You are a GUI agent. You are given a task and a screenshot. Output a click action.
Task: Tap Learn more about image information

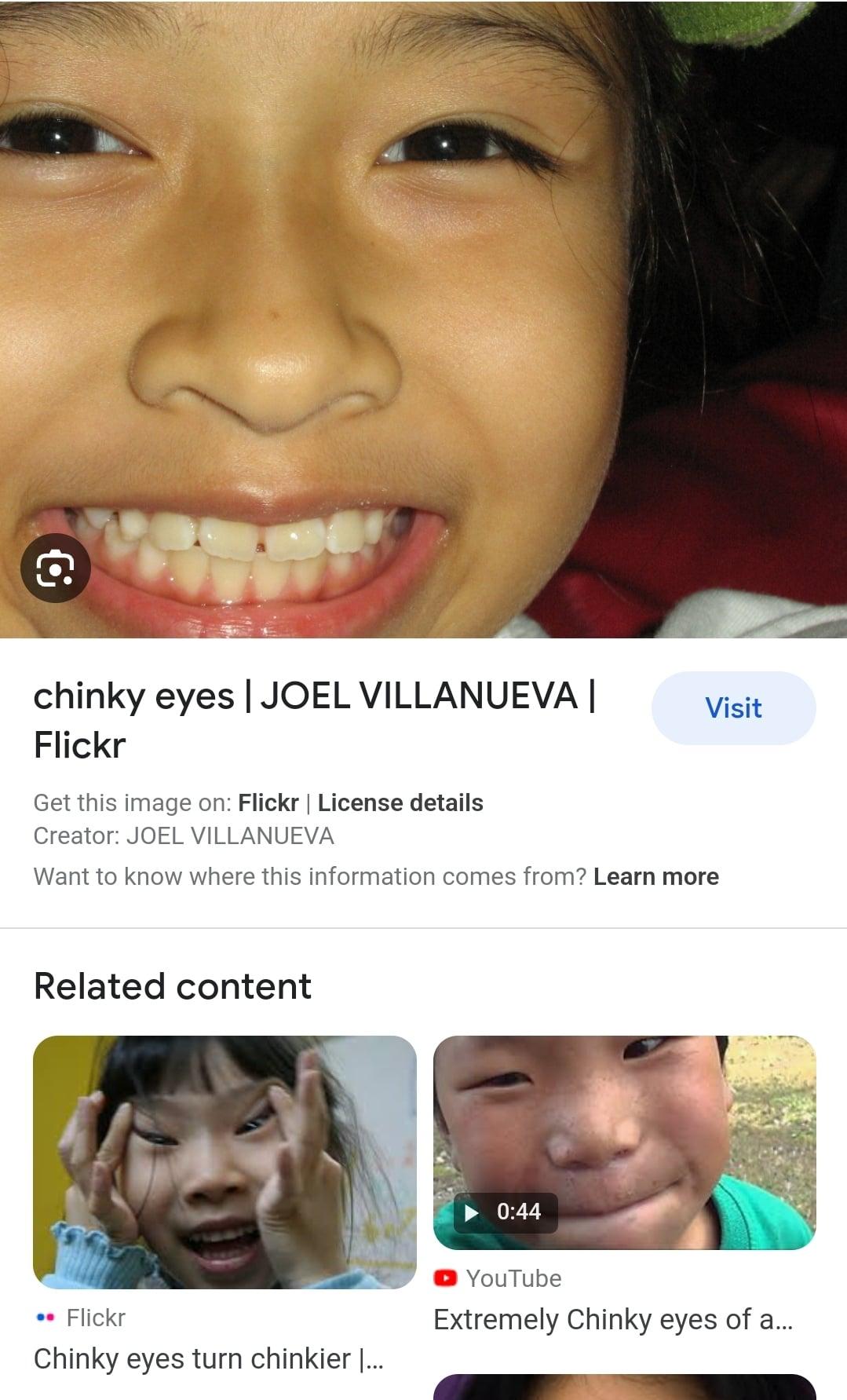[656, 876]
